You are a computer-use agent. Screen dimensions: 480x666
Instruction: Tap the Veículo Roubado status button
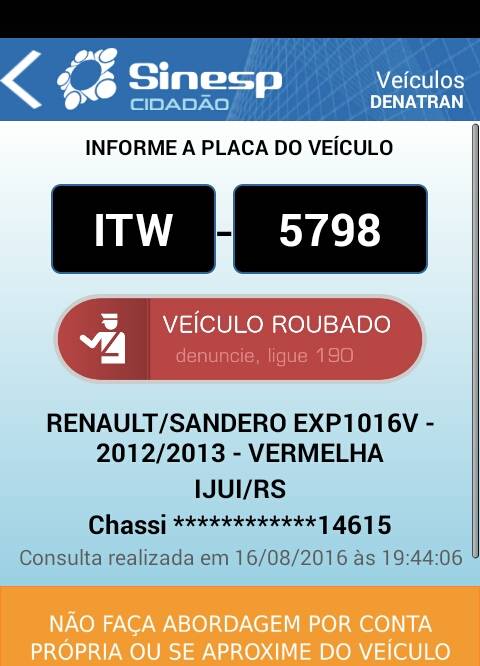point(240,339)
